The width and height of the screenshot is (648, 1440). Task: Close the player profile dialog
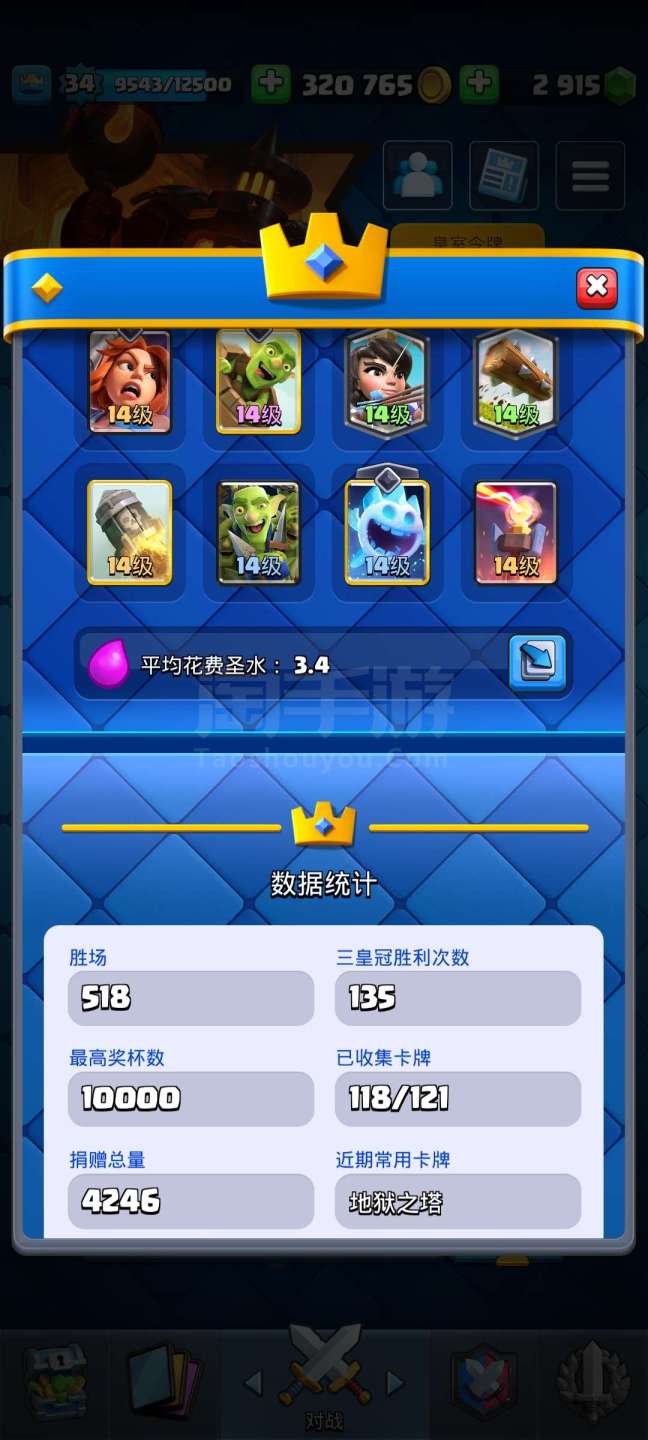(596, 288)
